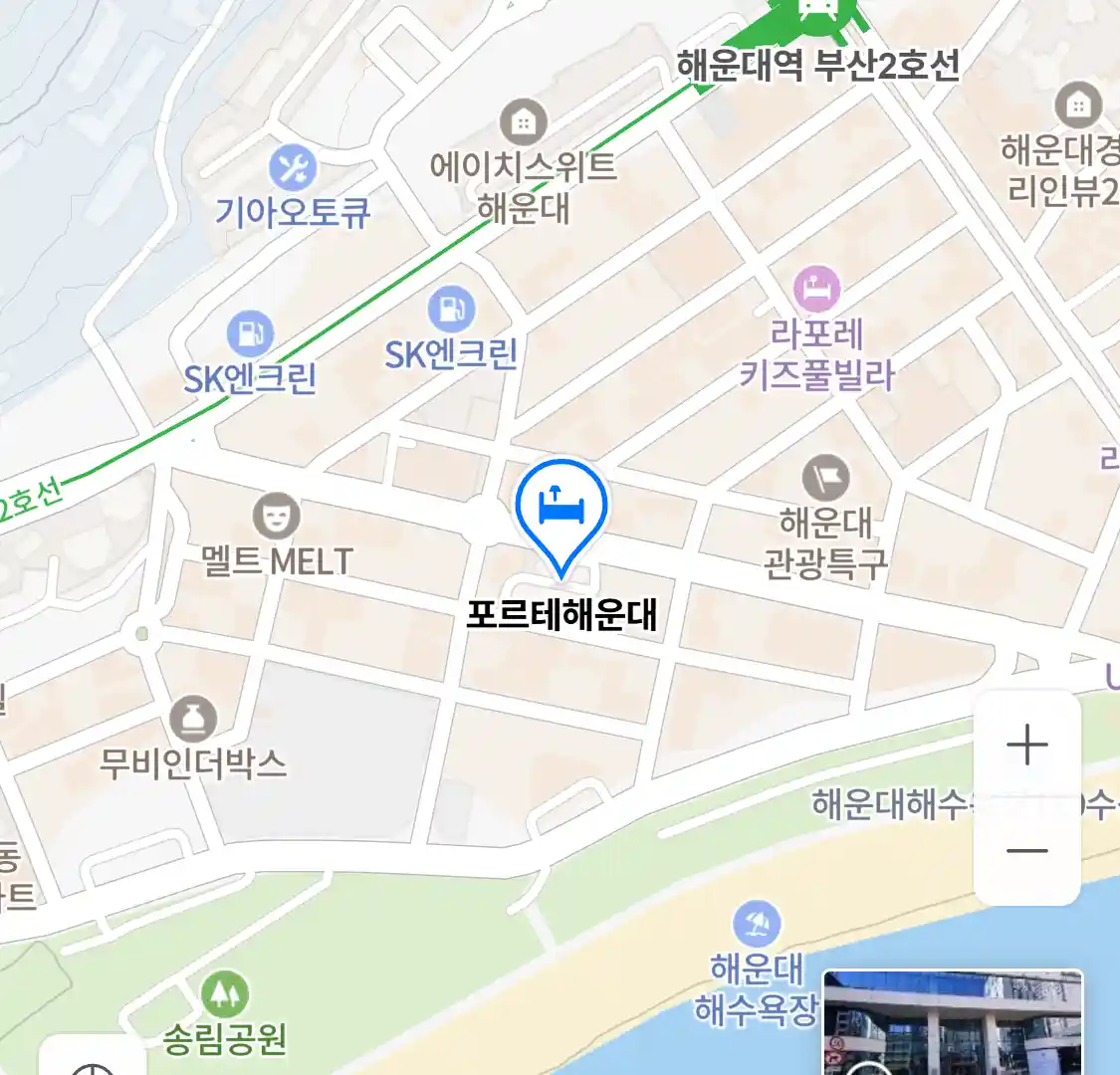Select the 멜트 MELT place marker
The width and height of the screenshot is (1120, 1075).
coord(276,517)
